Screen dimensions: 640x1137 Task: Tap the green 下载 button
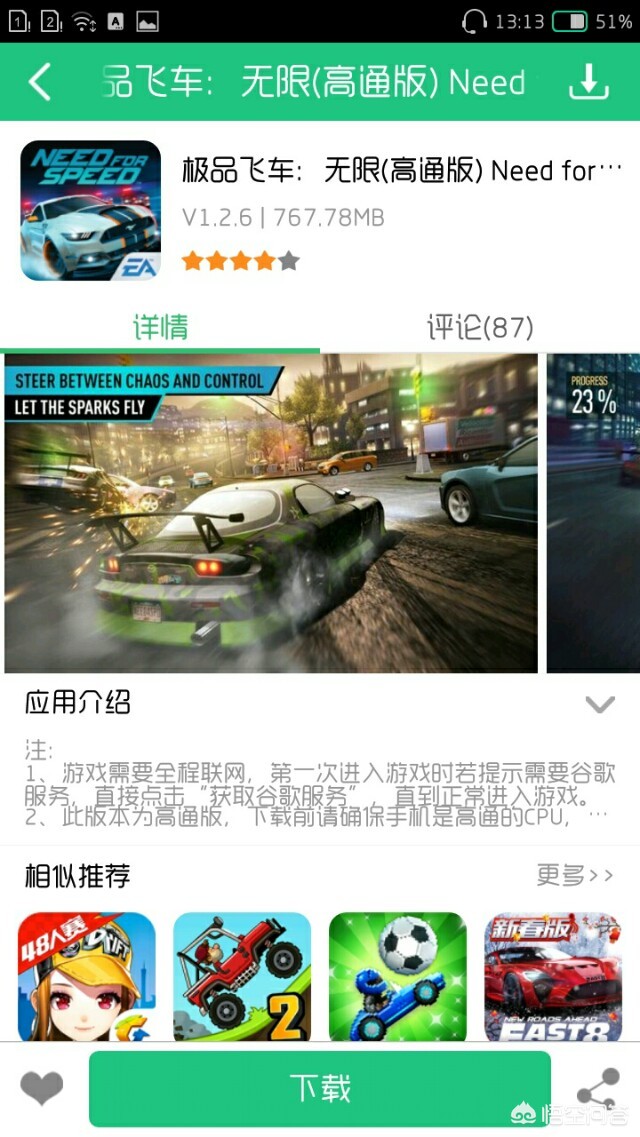pos(320,1089)
